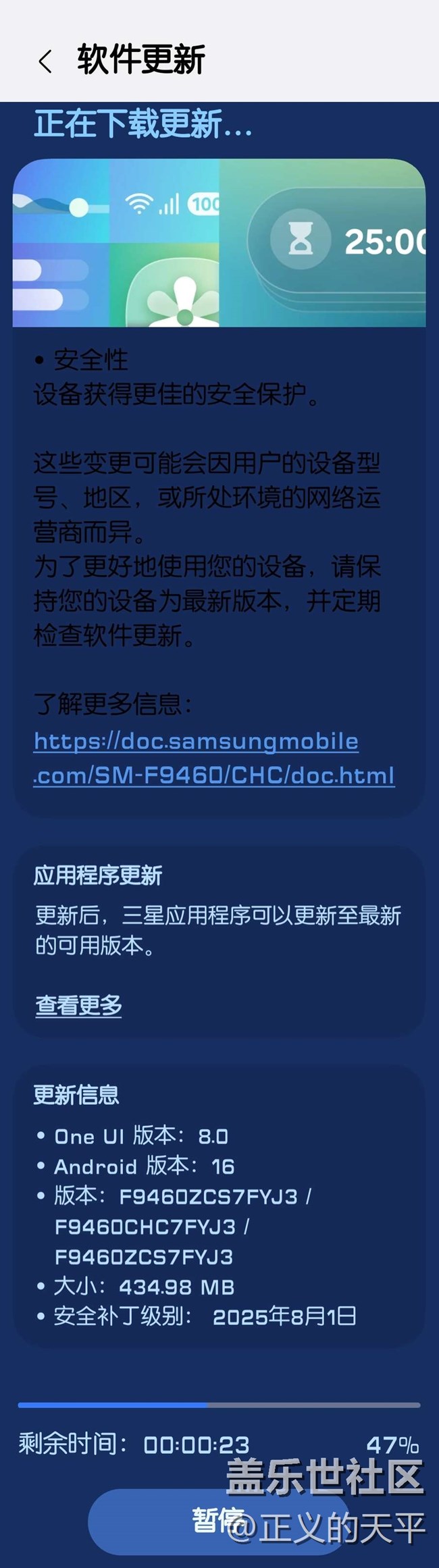This screenshot has width=439, height=1568.
Task: Open 查看更多 under 应用程序更新
Action: [78, 1005]
